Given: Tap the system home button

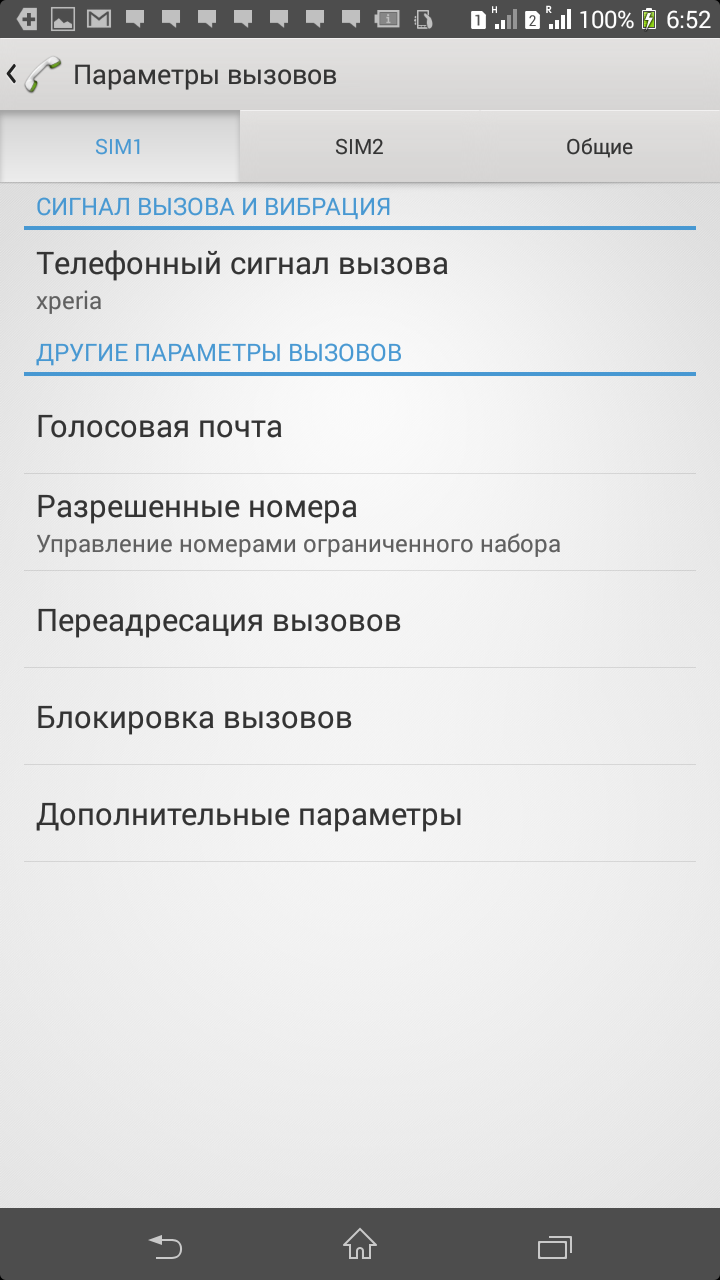Looking at the screenshot, I should pyautogui.click(x=360, y=1245).
